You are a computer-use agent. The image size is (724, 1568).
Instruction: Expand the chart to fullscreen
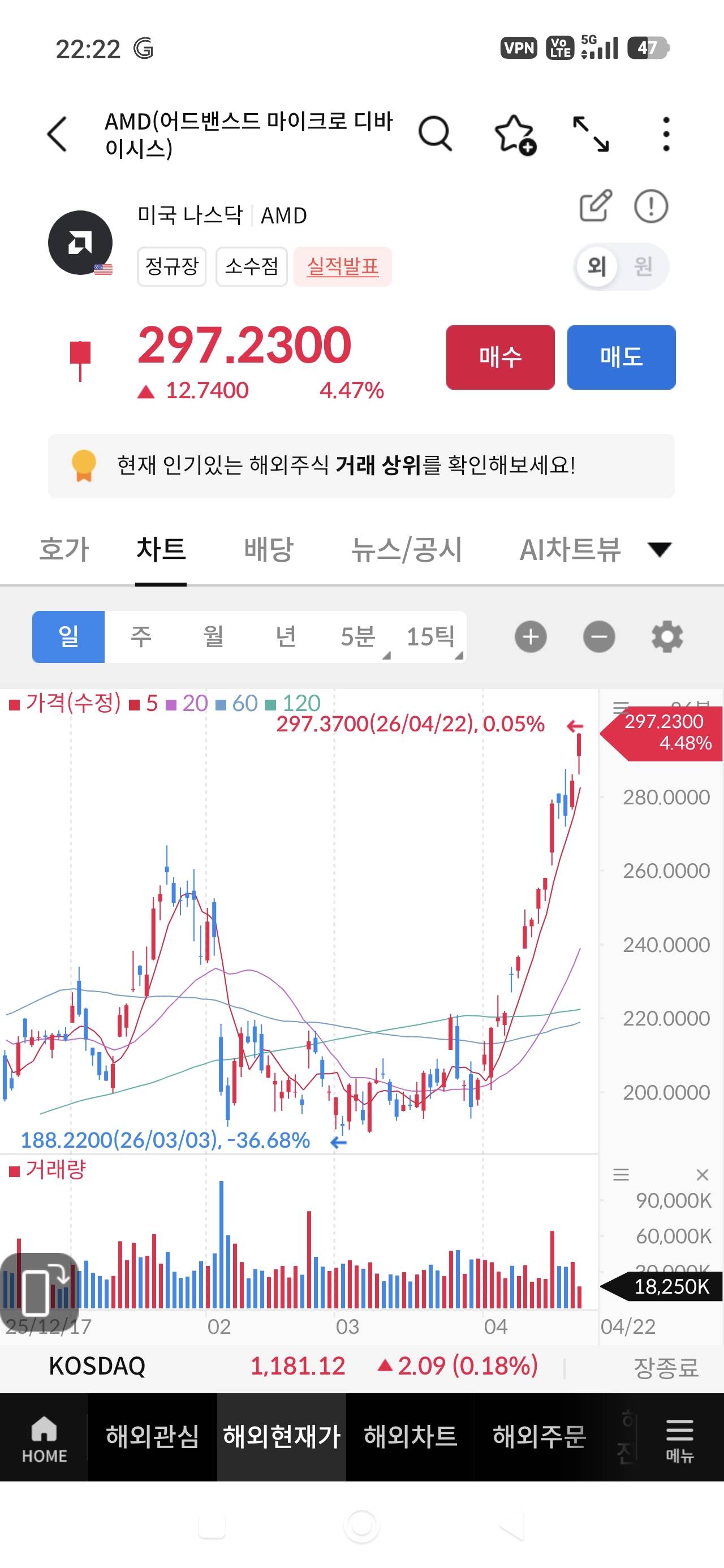click(x=591, y=134)
